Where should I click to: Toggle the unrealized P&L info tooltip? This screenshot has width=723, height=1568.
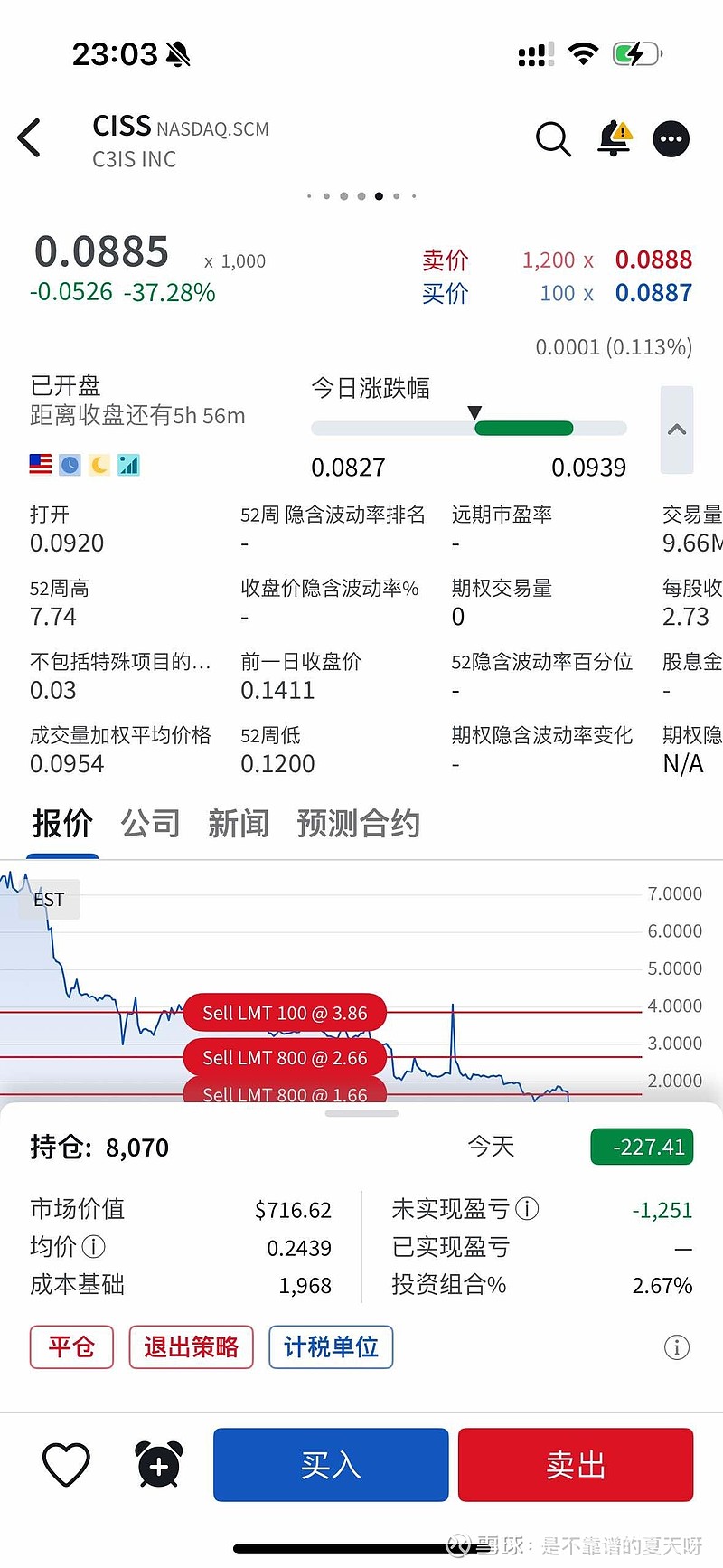[527, 1208]
